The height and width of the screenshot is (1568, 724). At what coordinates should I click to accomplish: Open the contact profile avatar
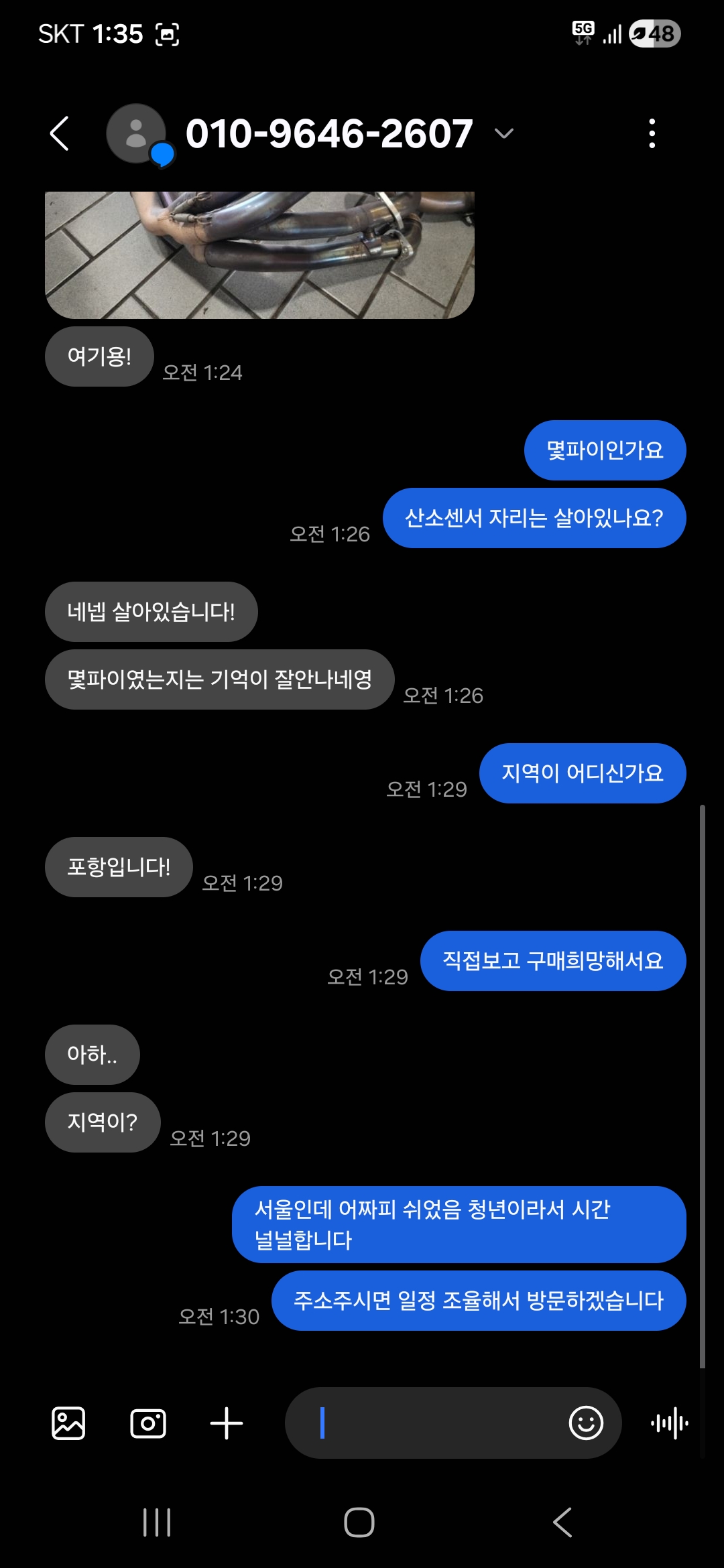136,133
